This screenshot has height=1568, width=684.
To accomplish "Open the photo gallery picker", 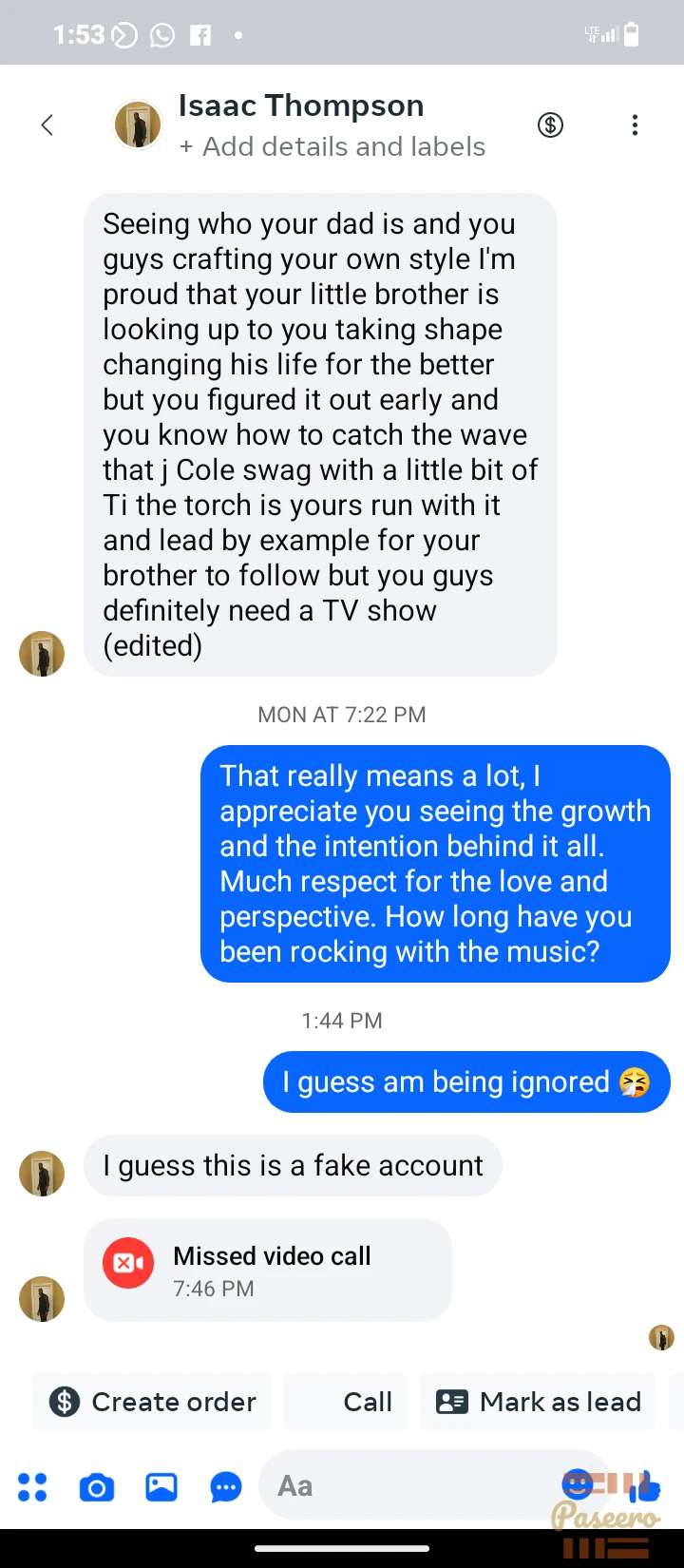I will [x=161, y=1486].
